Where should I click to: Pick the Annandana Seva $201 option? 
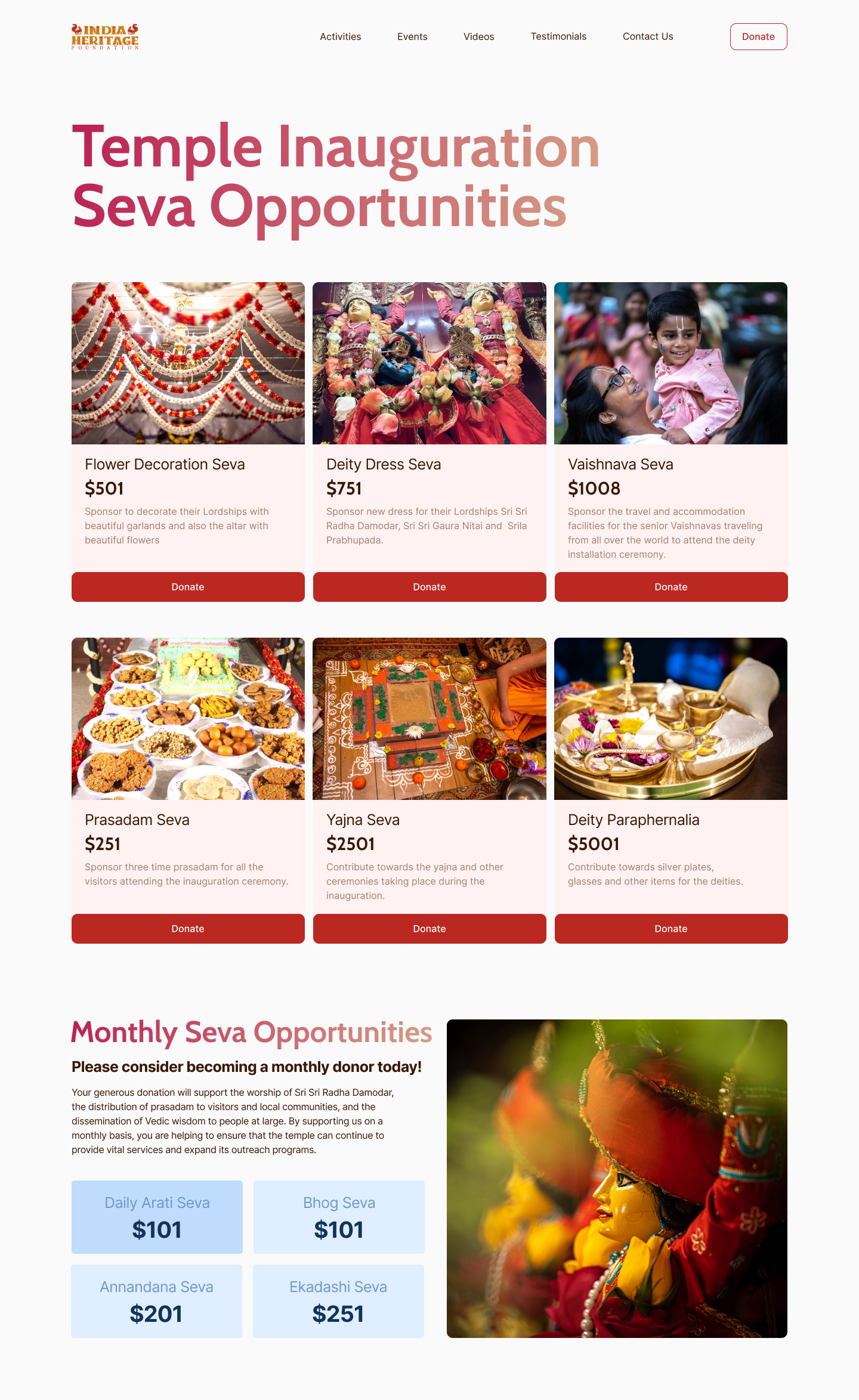156,1301
